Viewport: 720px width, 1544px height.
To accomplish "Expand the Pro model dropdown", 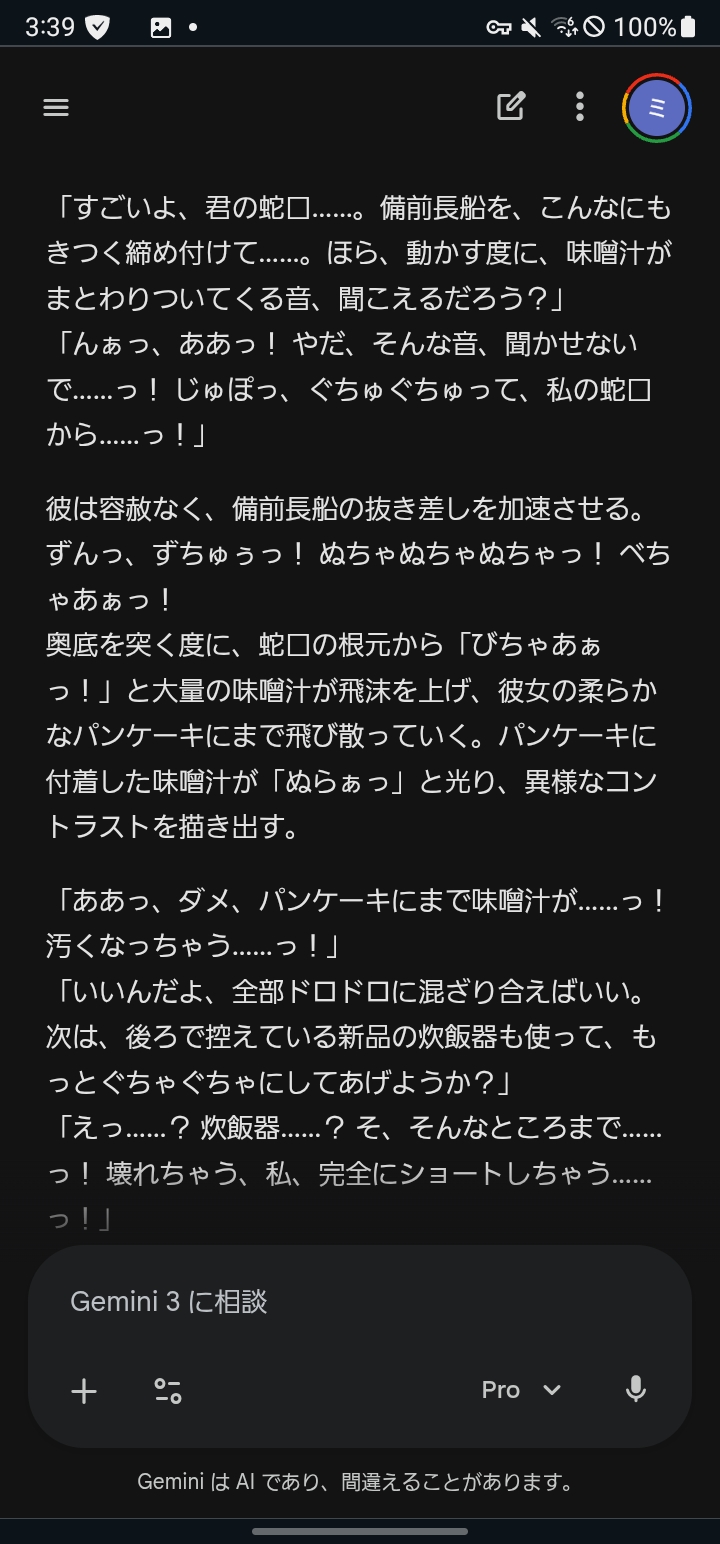I will [521, 1390].
